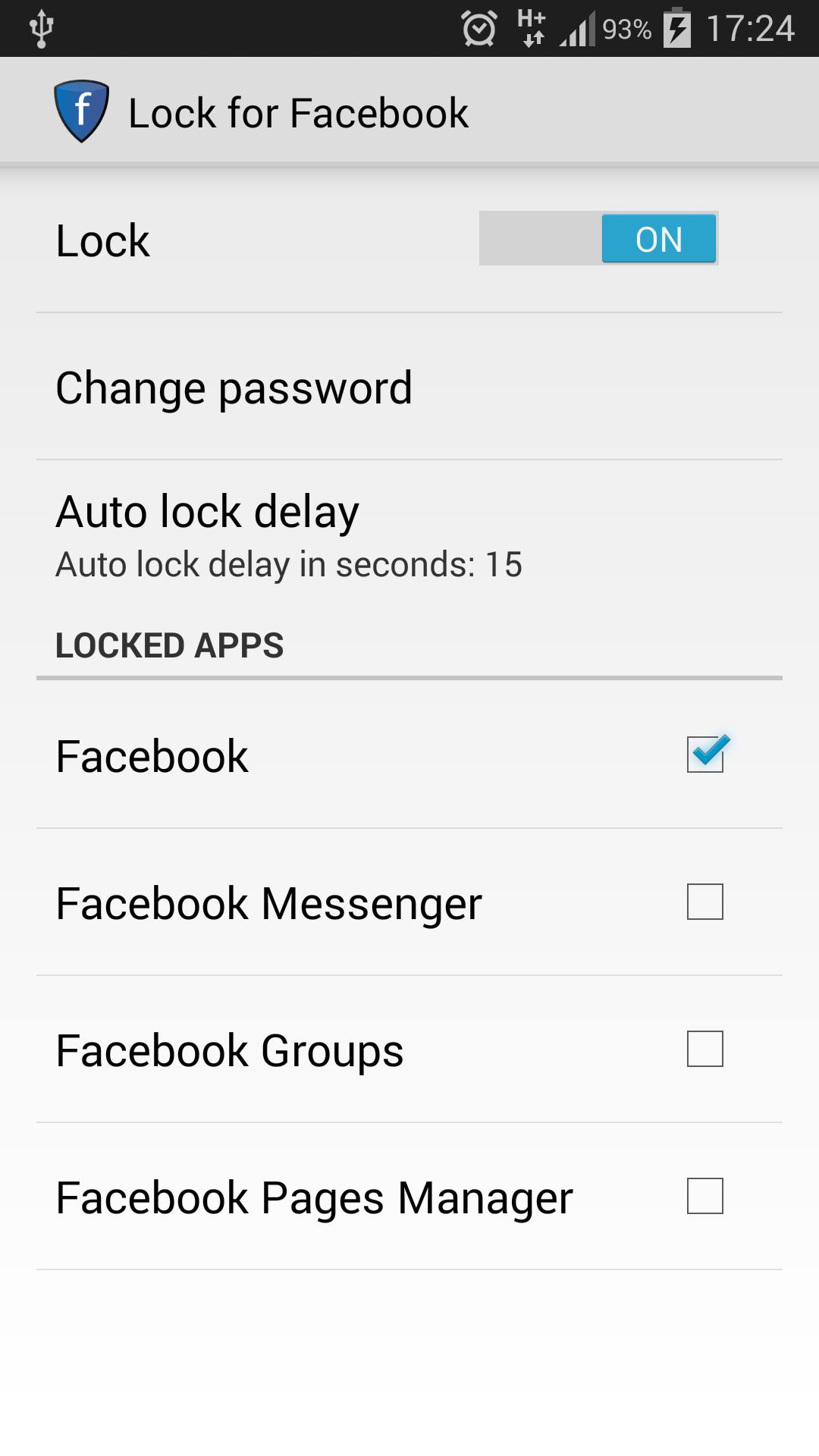Click the USB connection icon in status bar
This screenshot has height=1456, width=819.
tap(39, 27)
